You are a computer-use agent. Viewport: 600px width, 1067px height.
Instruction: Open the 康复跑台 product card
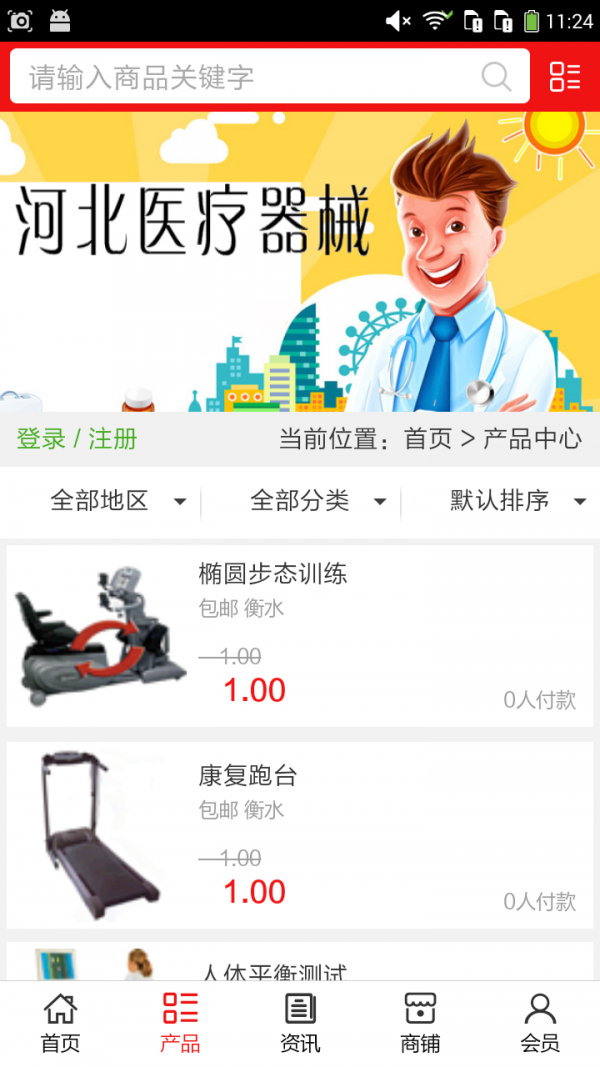pos(300,835)
